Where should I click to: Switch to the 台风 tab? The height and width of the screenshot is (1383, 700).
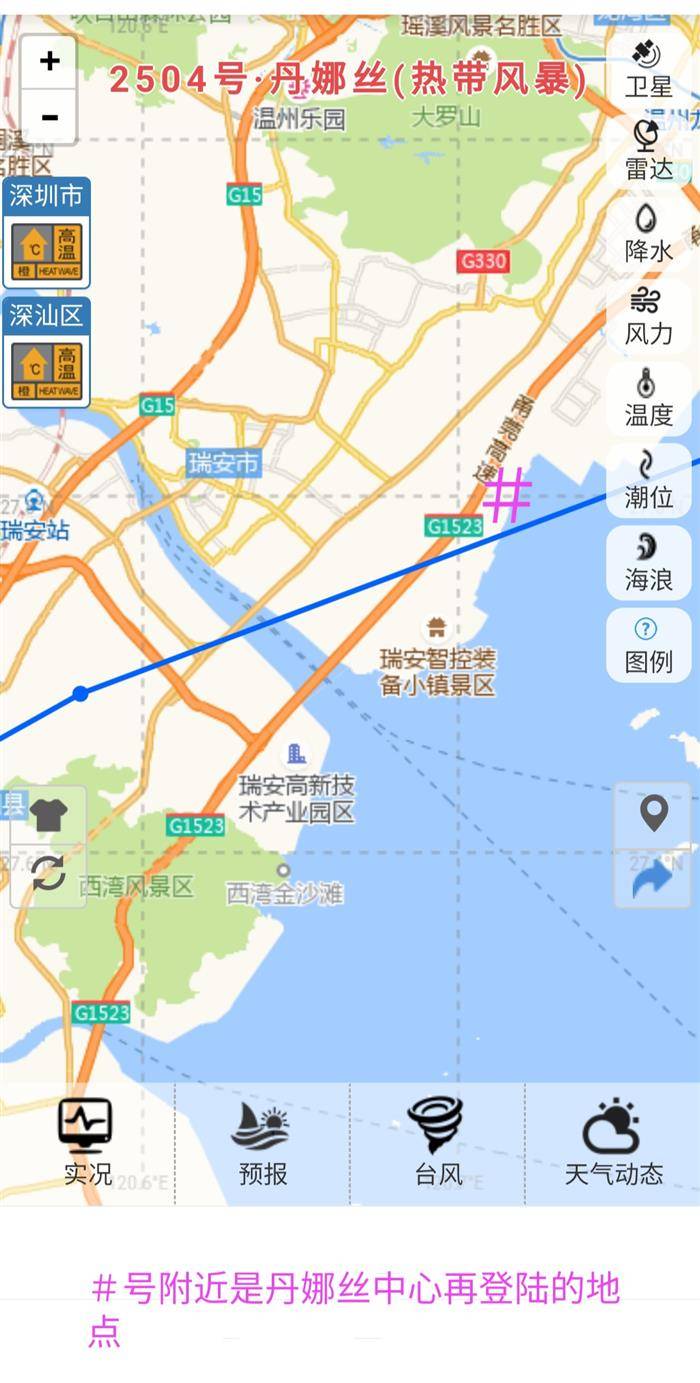[437, 1143]
